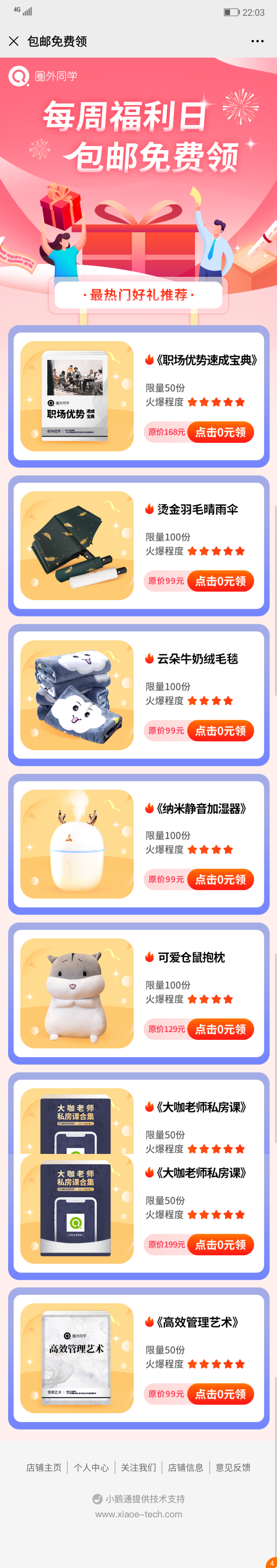Select 点击0元领 for 可爱仓鼠抱枕
The image size is (277, 1568).
tap(220, 1029)
